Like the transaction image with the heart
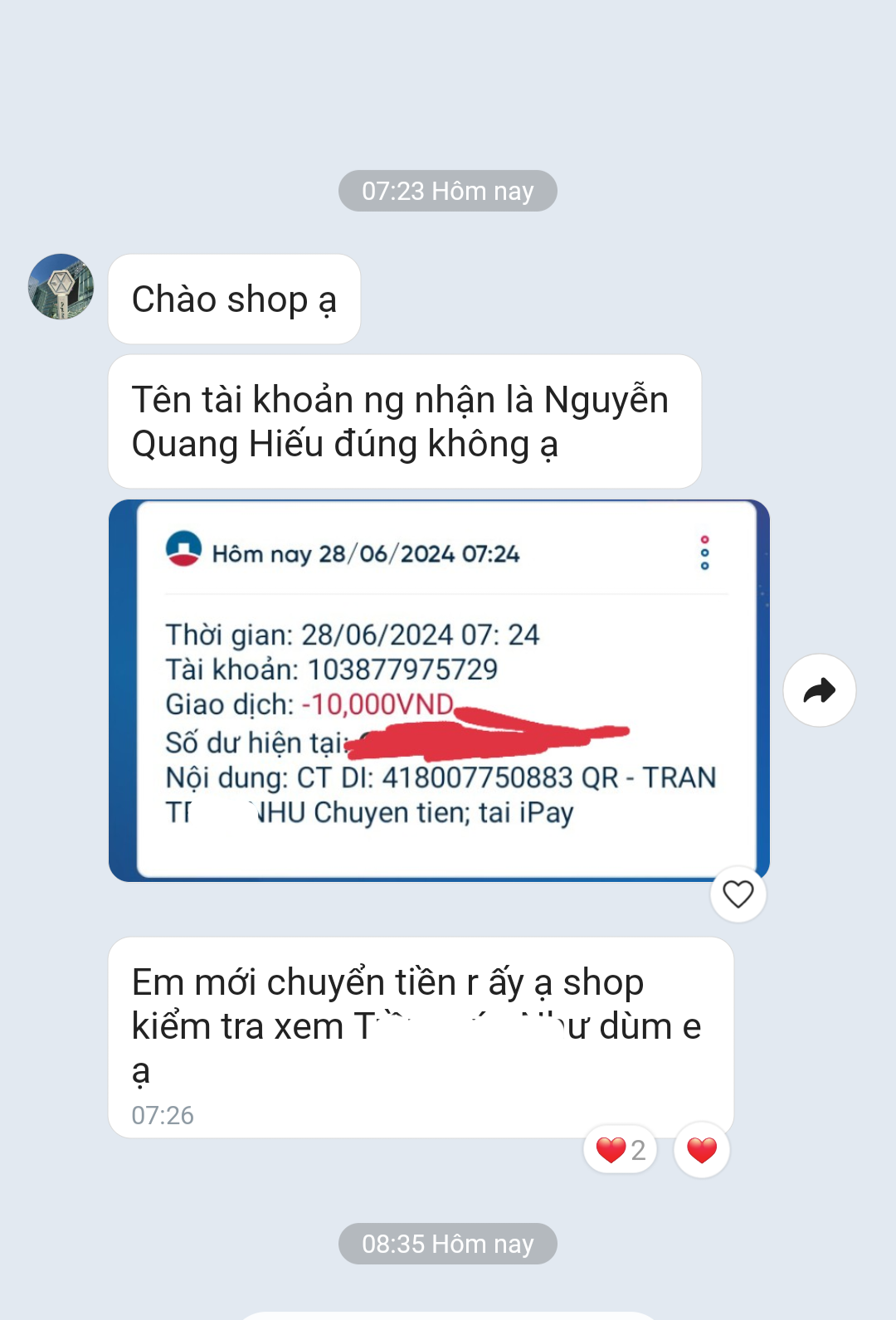The height and width of the screenshot is (1320, 896). [x=738, y=894]
